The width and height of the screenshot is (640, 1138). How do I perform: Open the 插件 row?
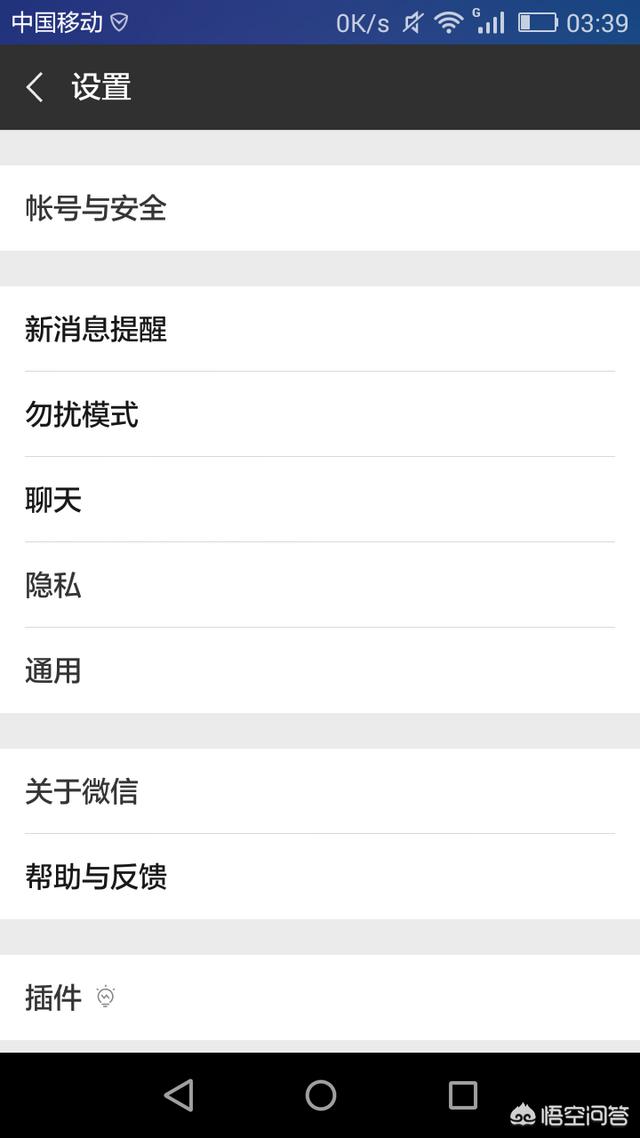[320, 997]
